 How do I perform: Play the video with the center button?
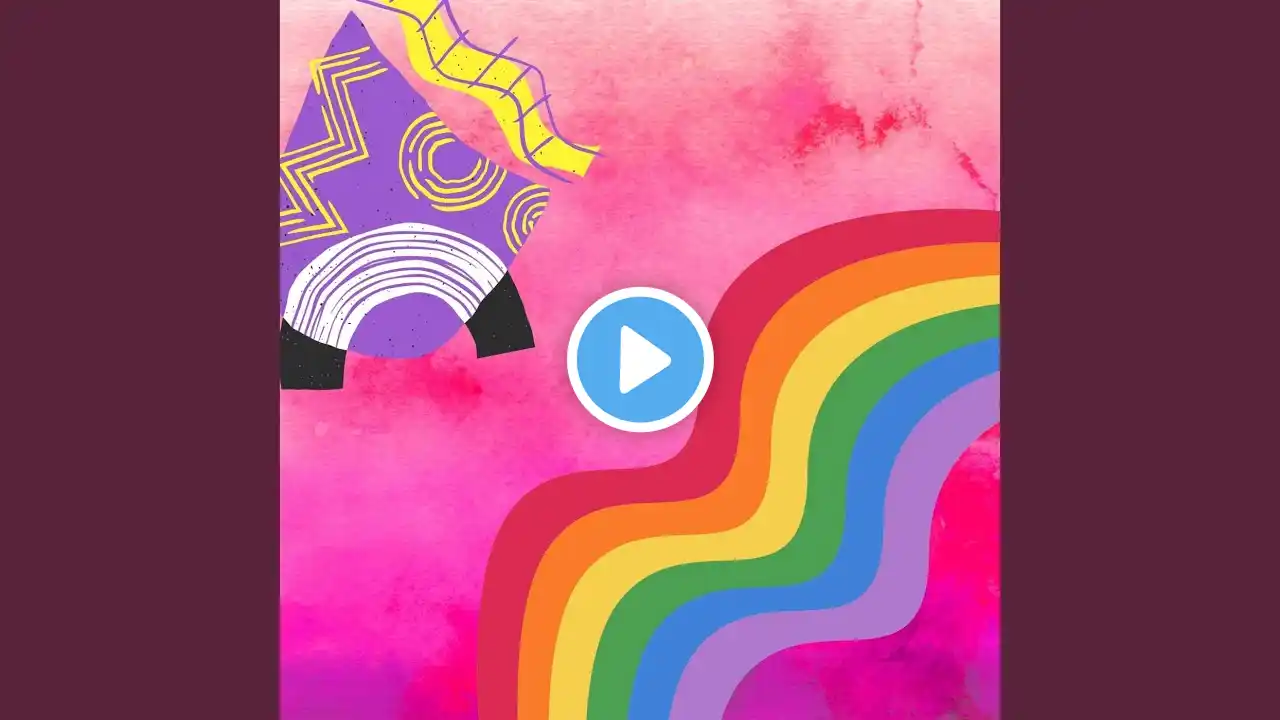[640, 359]
